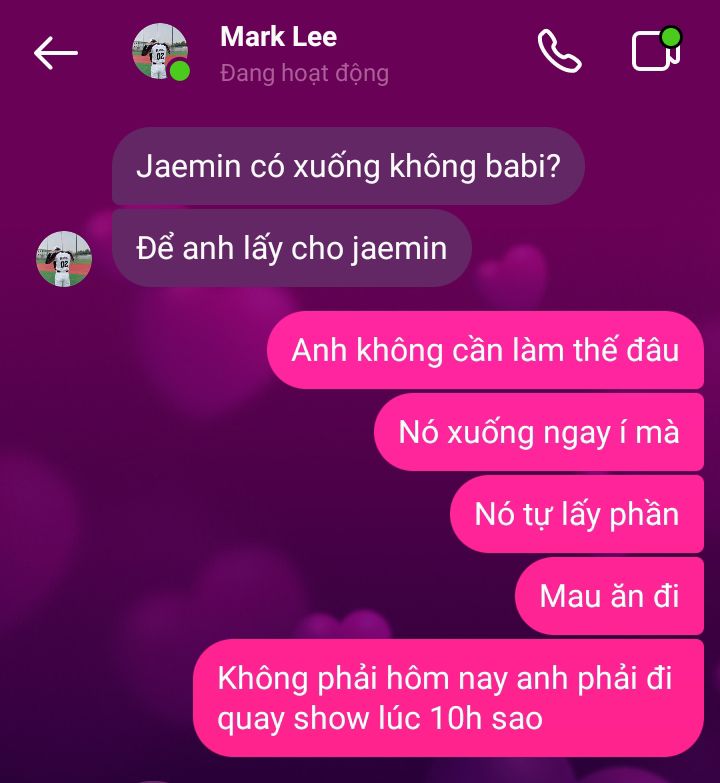Open Mark Lee's profile from header name
Screen dimensions: 720x783
click(278, 38)
